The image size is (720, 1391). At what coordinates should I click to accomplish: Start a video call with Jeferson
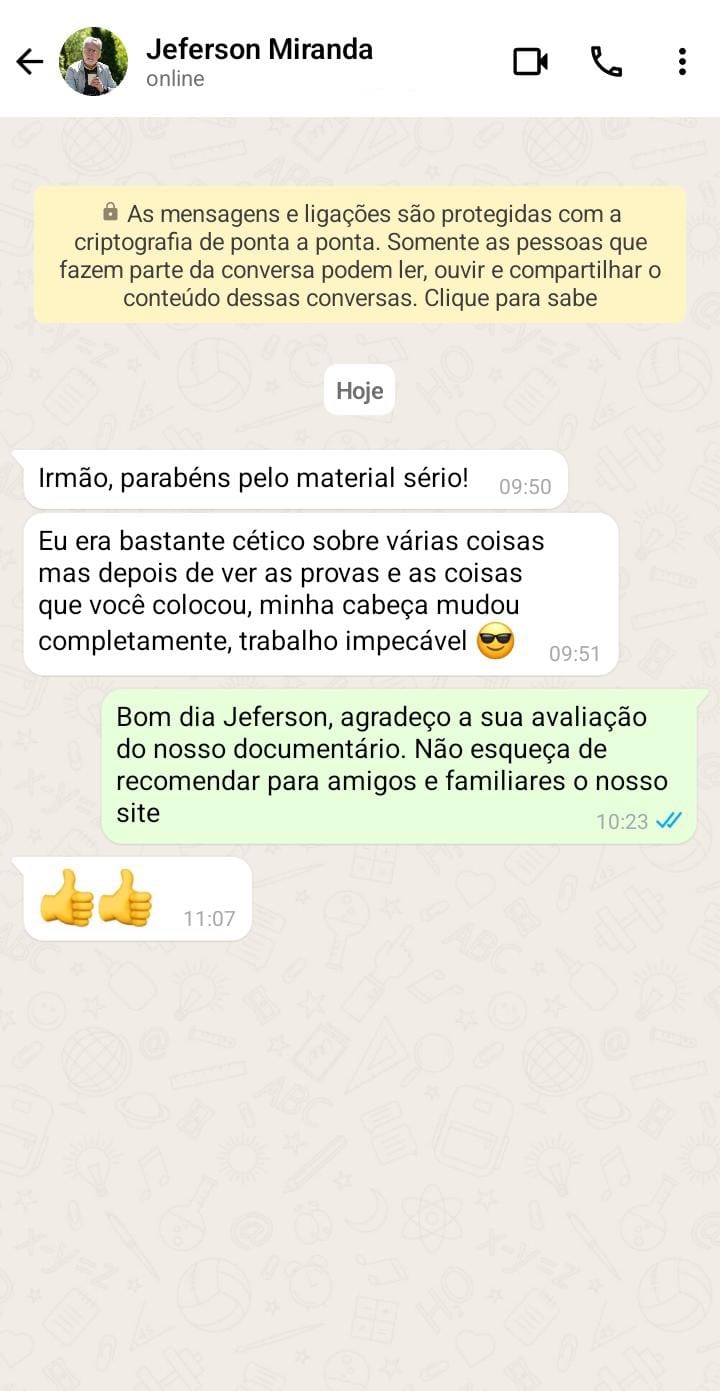(530, 62)
